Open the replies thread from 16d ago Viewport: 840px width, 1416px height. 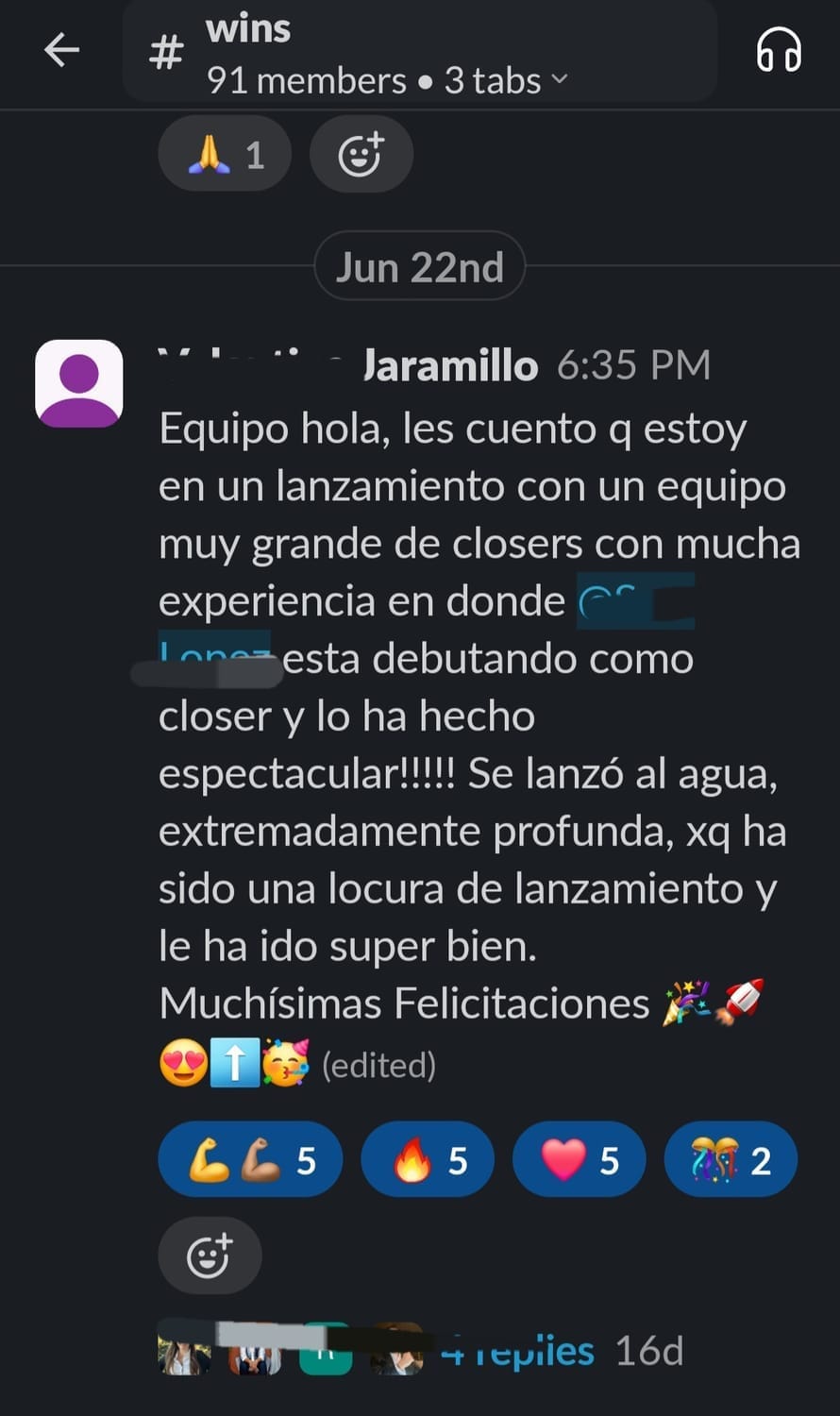(x=517, y=1352)
